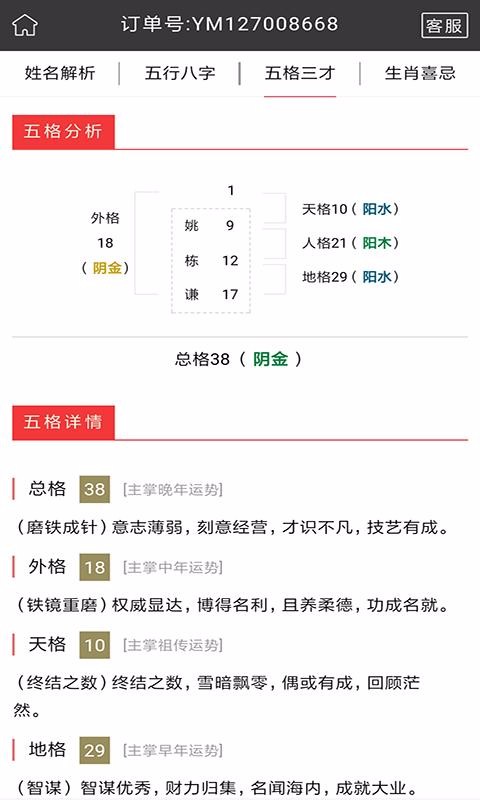
Task: Switch to the 五行八字 tab
Action: click(x=180, y=73)
